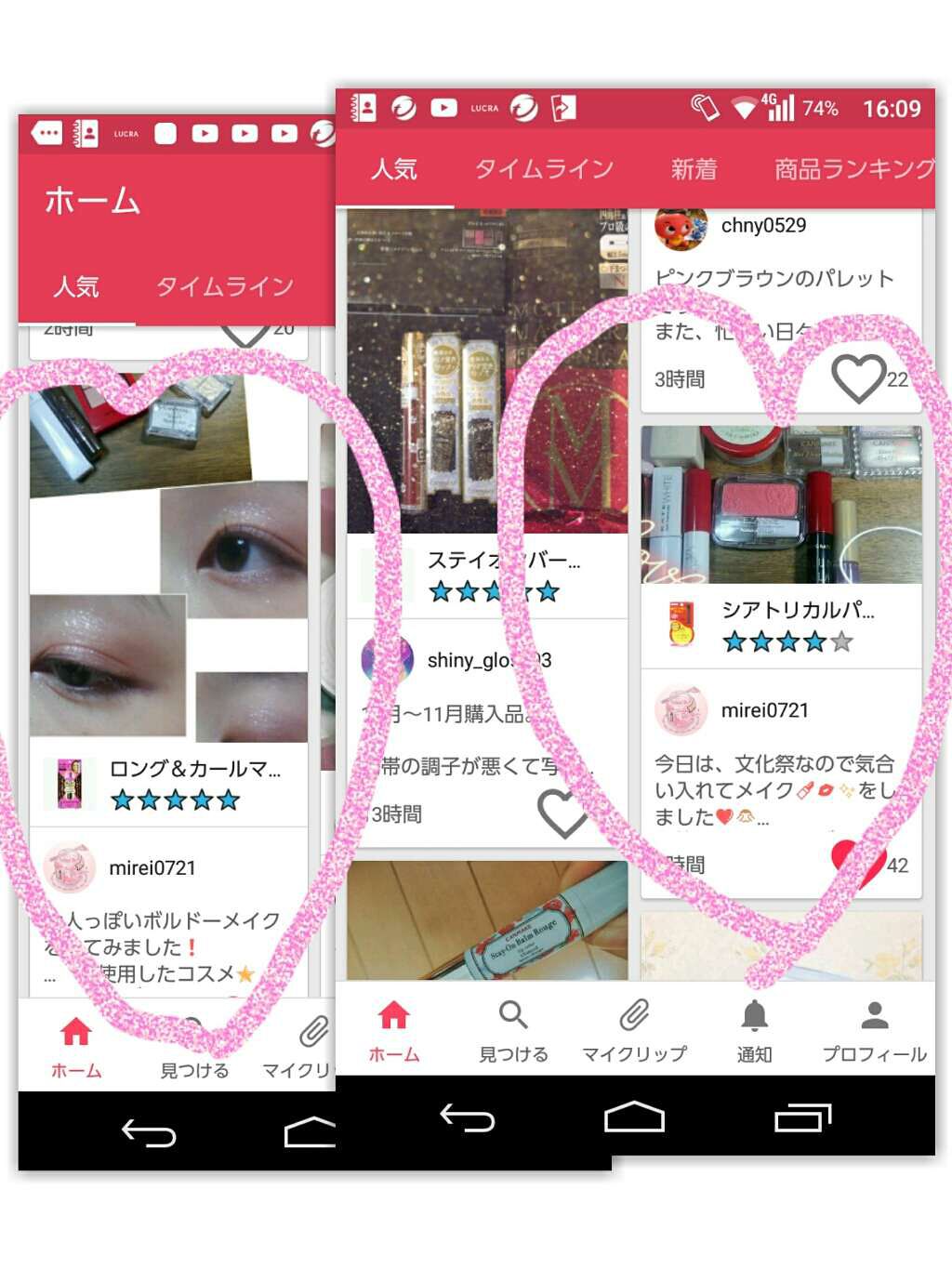Viewport: 952px width, 1269px height.
Task: Tap the LUCRA notification icon
Action: click(x=484, y=107)
